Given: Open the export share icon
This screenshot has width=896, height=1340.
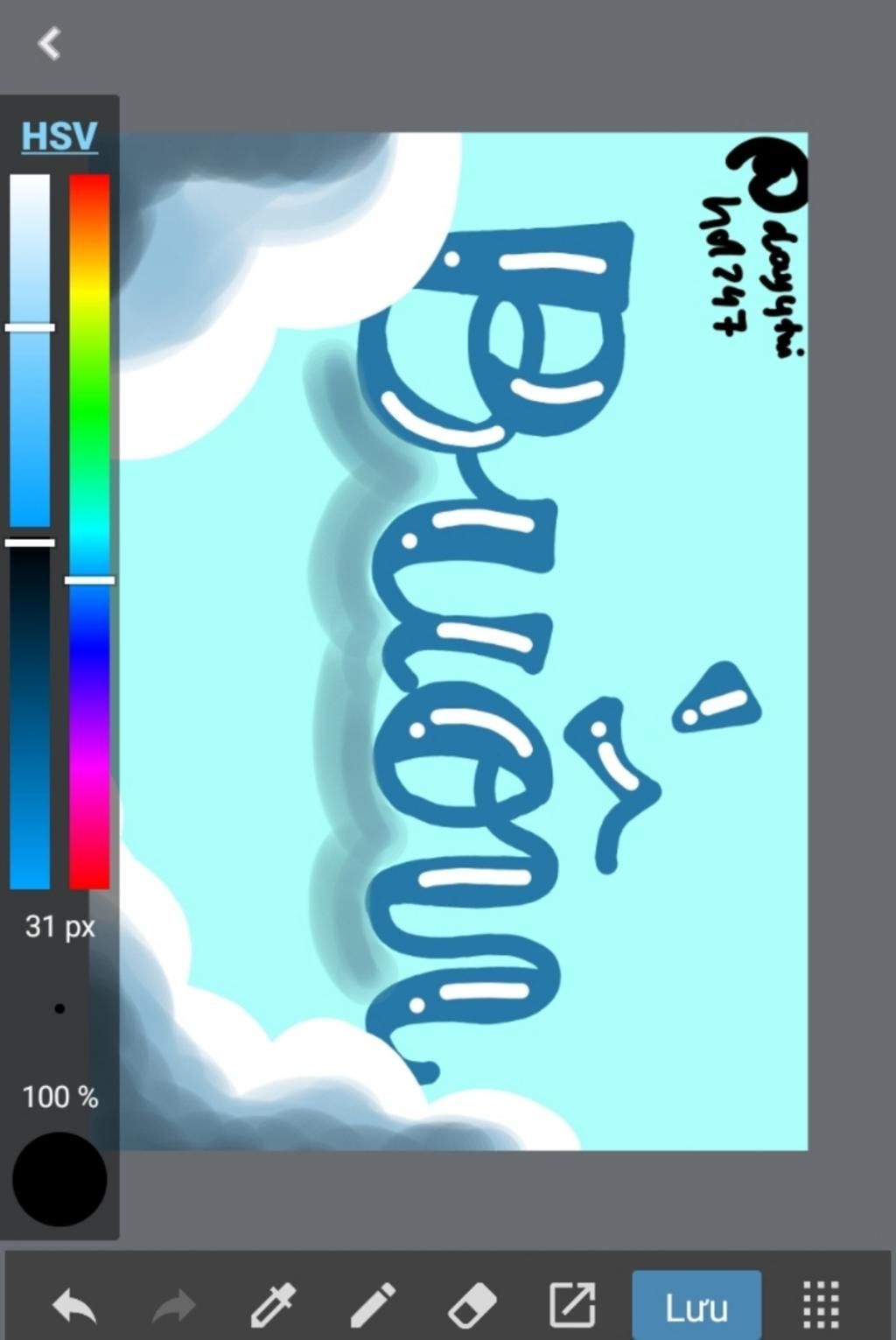Looking at the screenshot, I should point(571,1306).
